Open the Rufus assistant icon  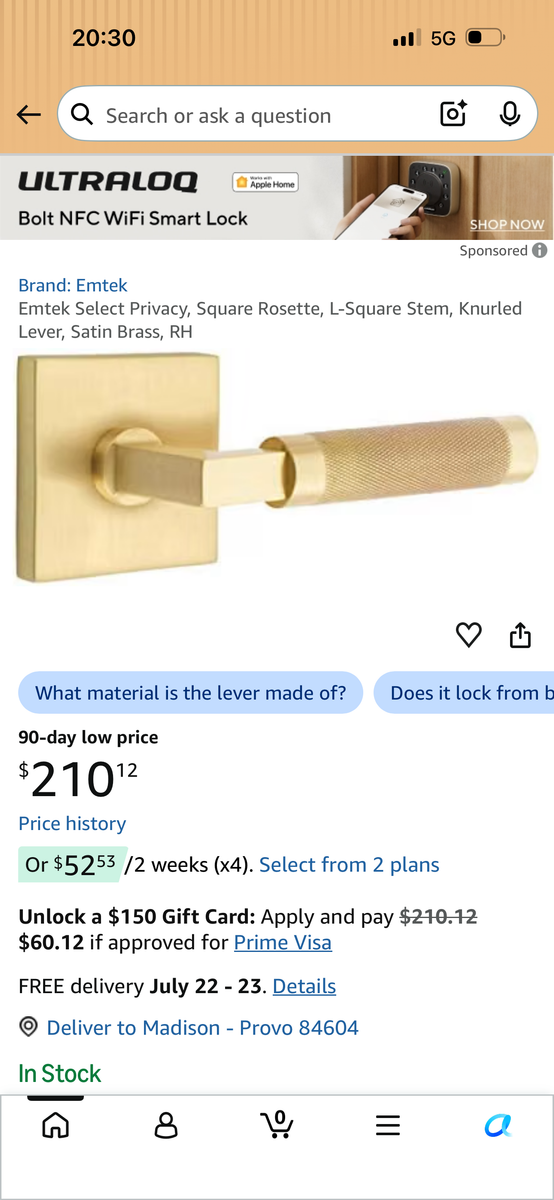coord(498,1125)
